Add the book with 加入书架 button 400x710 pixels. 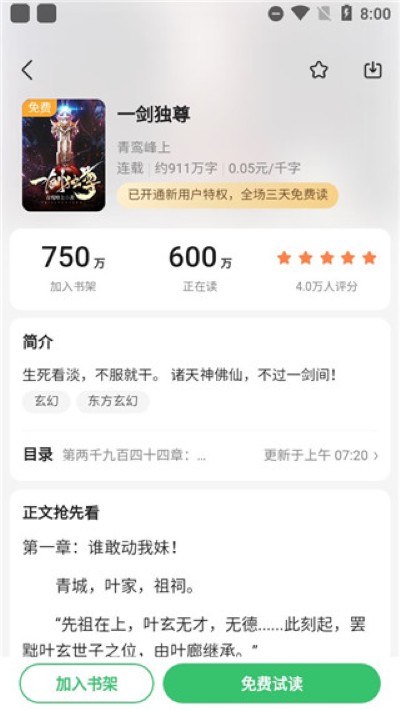[x=87, y=684]
